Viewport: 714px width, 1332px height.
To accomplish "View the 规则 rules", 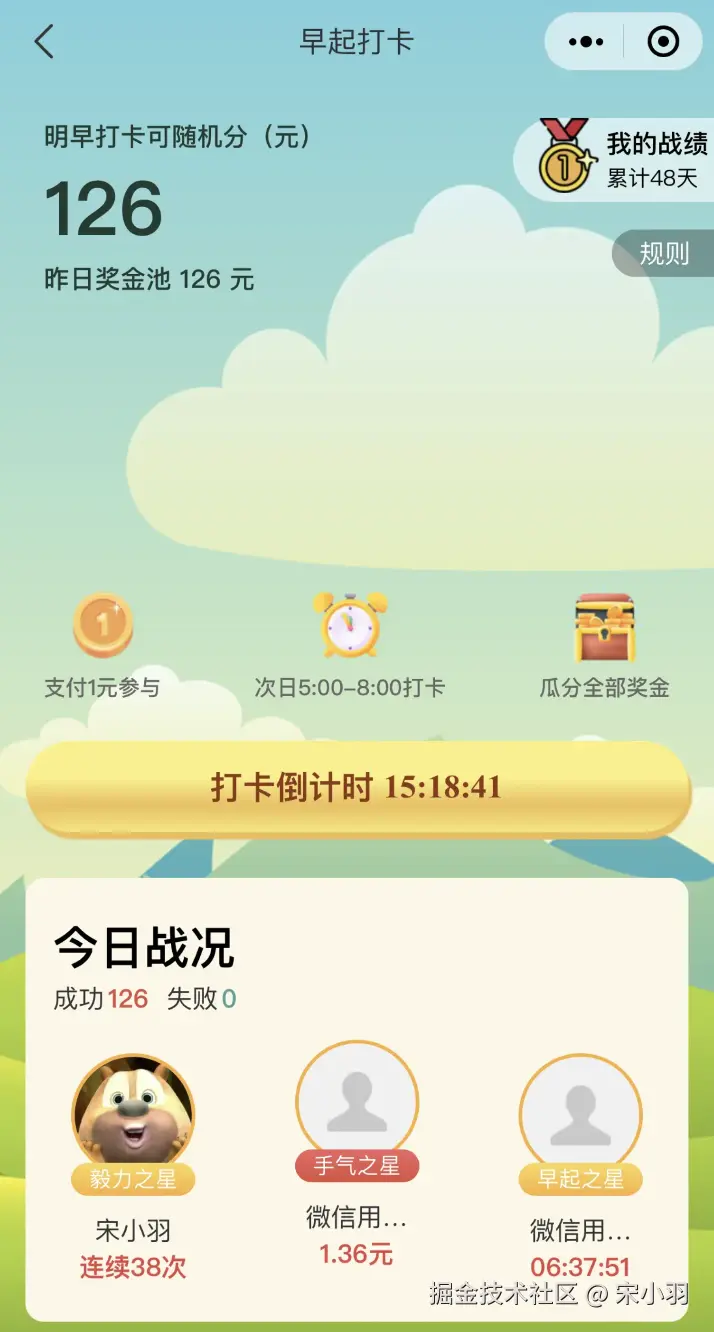I will pyautogui.click(x=664, y=254).
